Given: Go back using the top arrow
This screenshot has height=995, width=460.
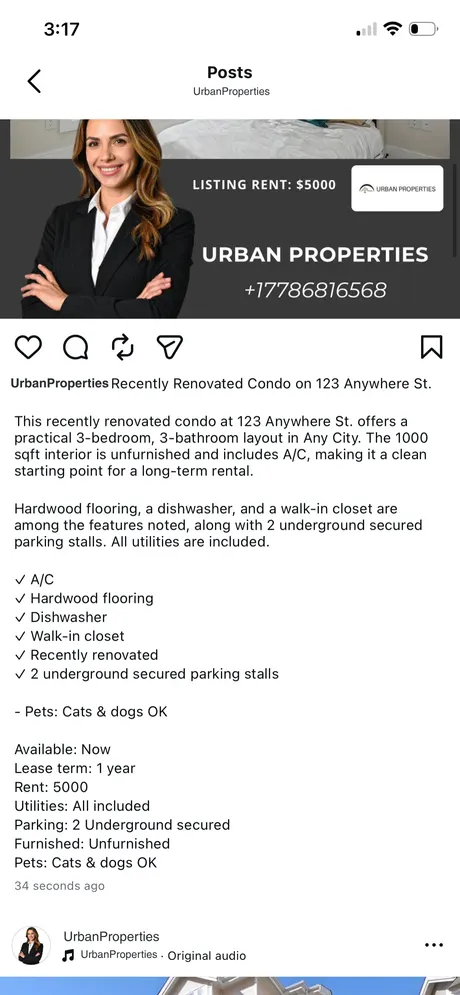Looking at the screenshot, I should click(x=34, y=81).
